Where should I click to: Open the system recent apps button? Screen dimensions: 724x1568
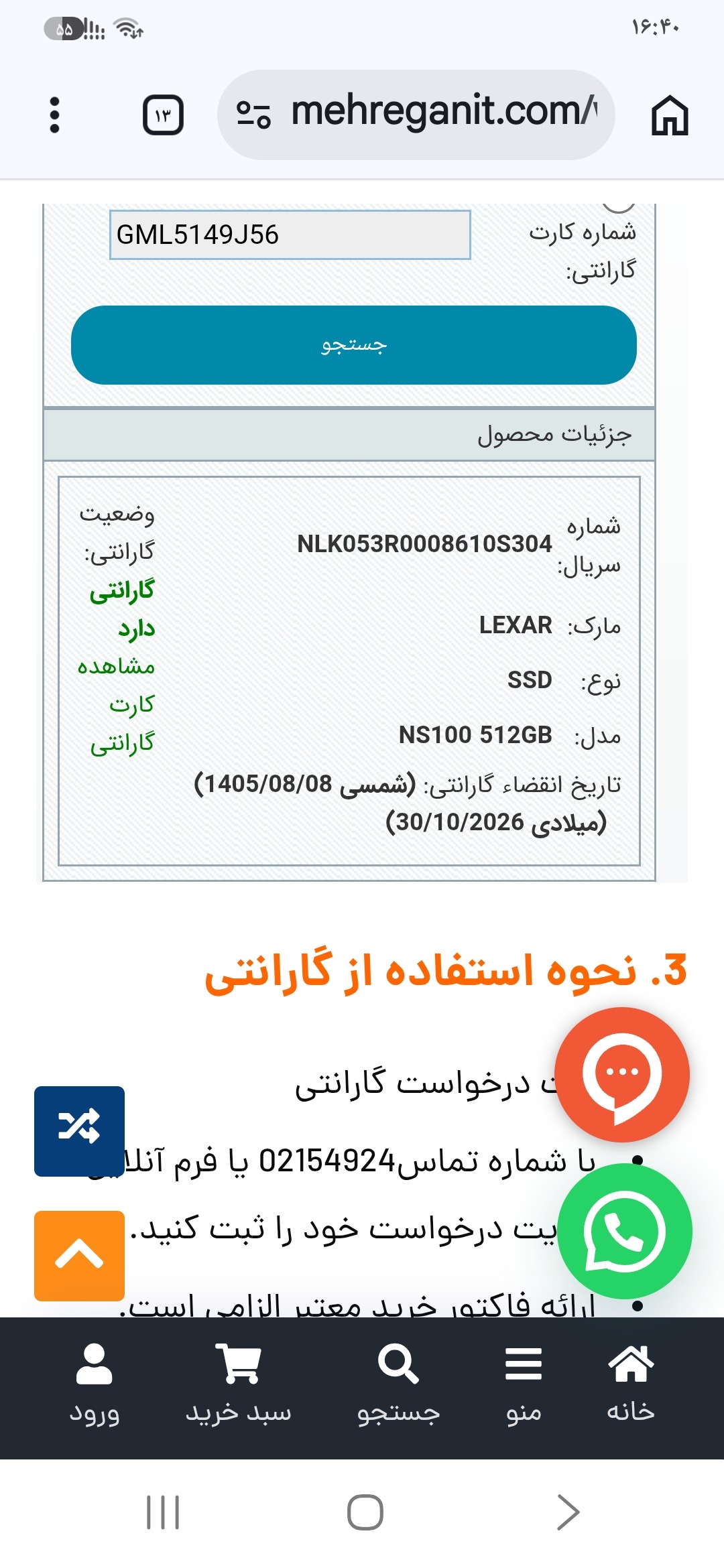click(x=163, y=1512)
